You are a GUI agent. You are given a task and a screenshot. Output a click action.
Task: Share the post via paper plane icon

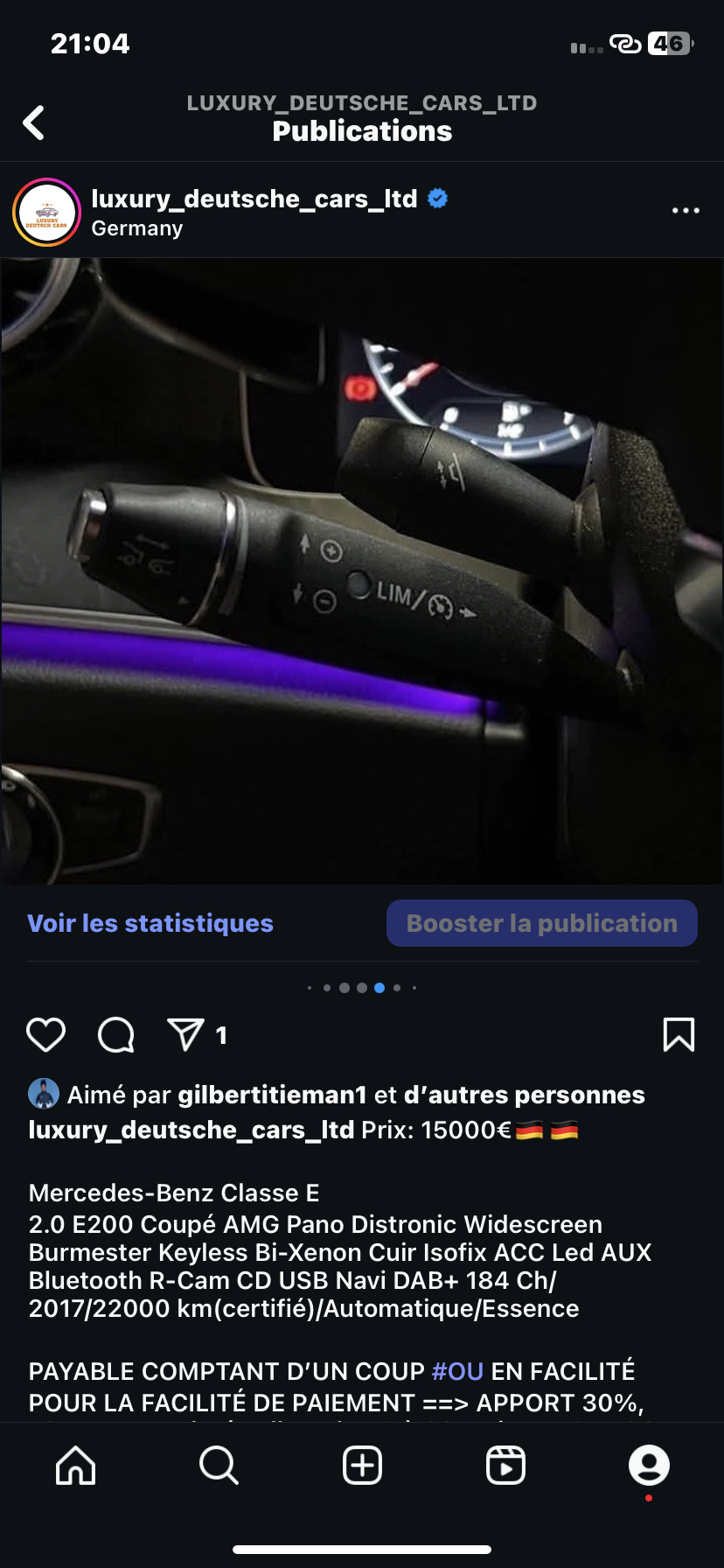point(185,1035)
